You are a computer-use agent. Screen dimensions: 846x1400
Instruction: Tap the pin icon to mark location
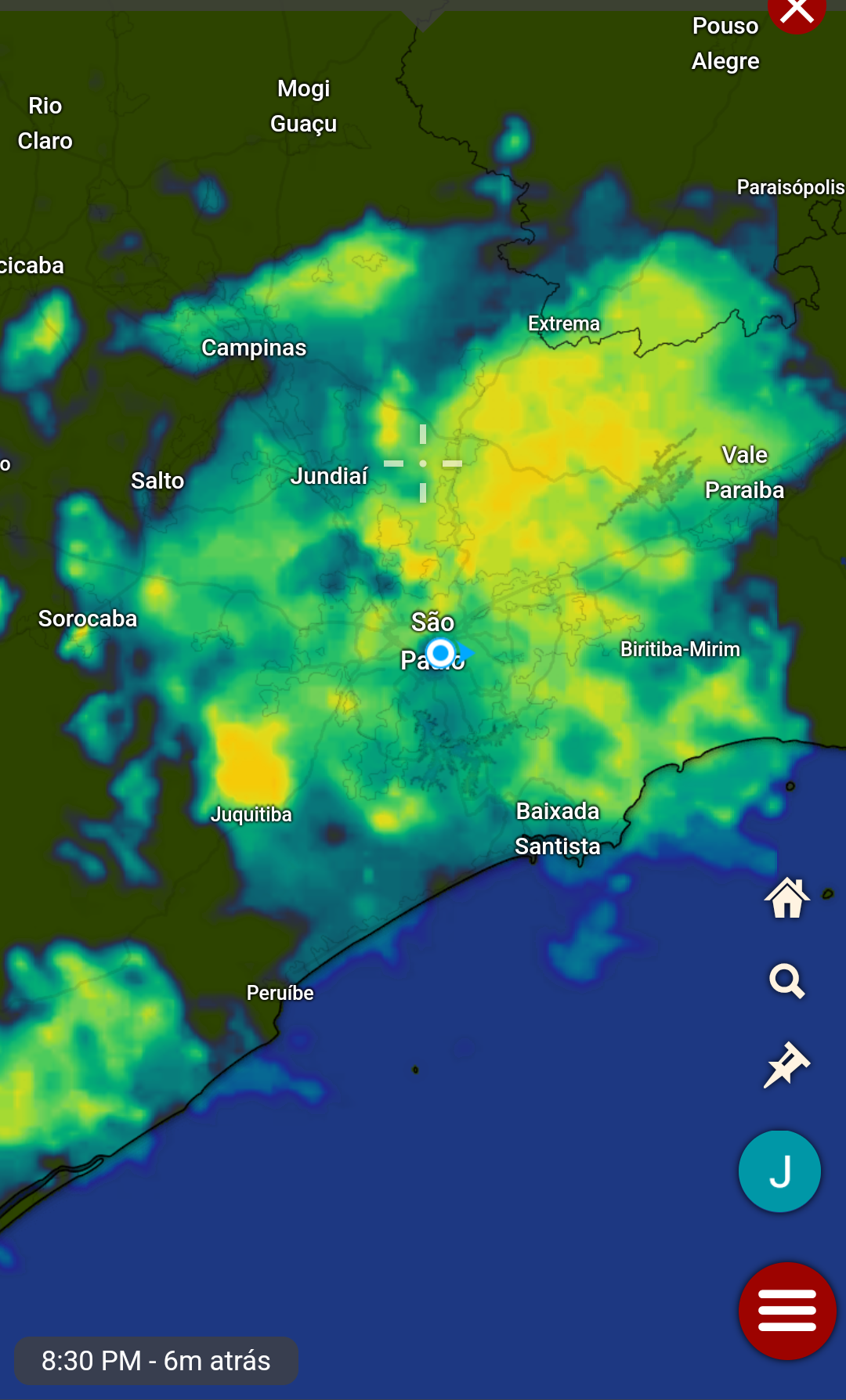(786, 1065)
